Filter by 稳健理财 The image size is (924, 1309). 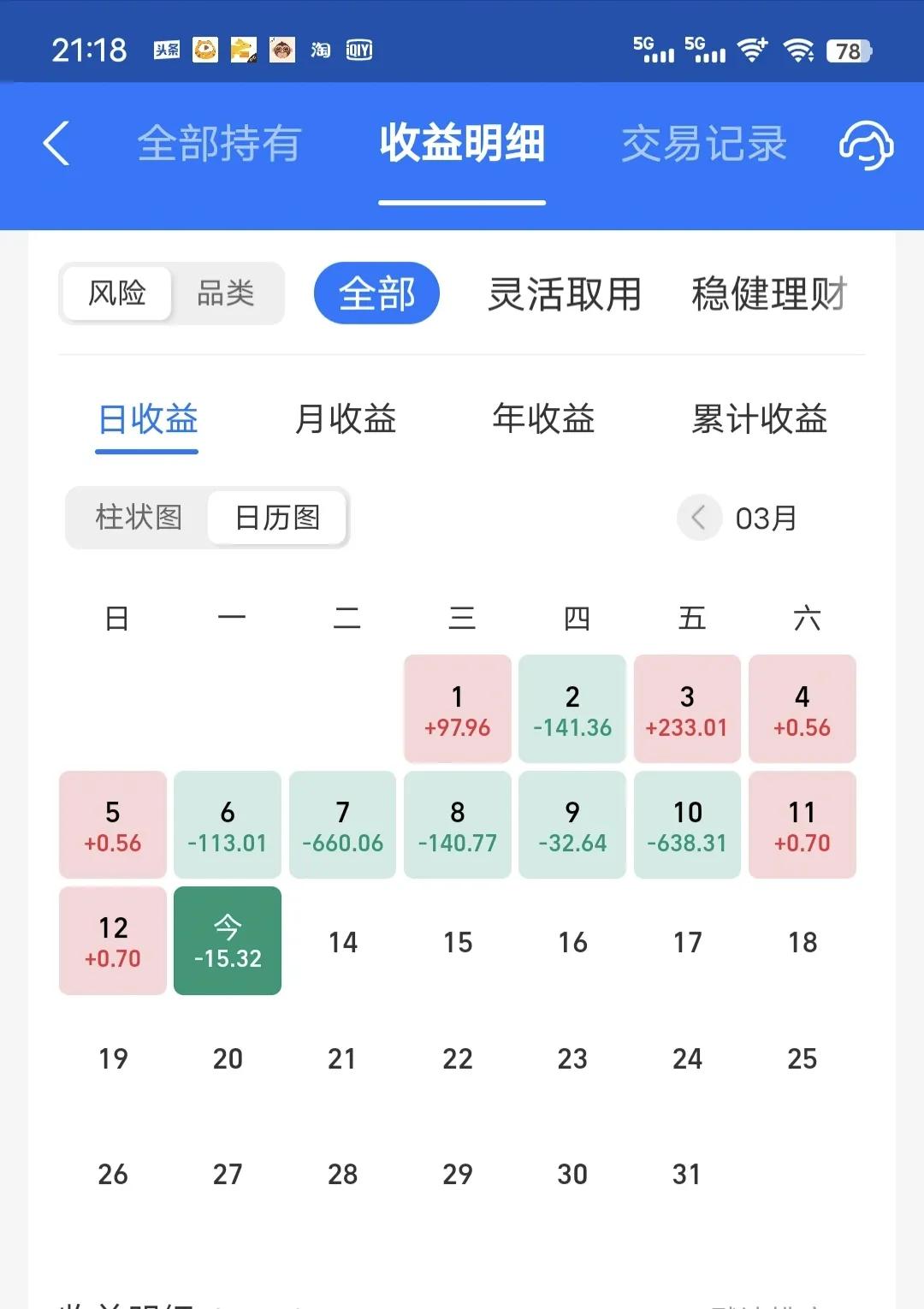768,293
